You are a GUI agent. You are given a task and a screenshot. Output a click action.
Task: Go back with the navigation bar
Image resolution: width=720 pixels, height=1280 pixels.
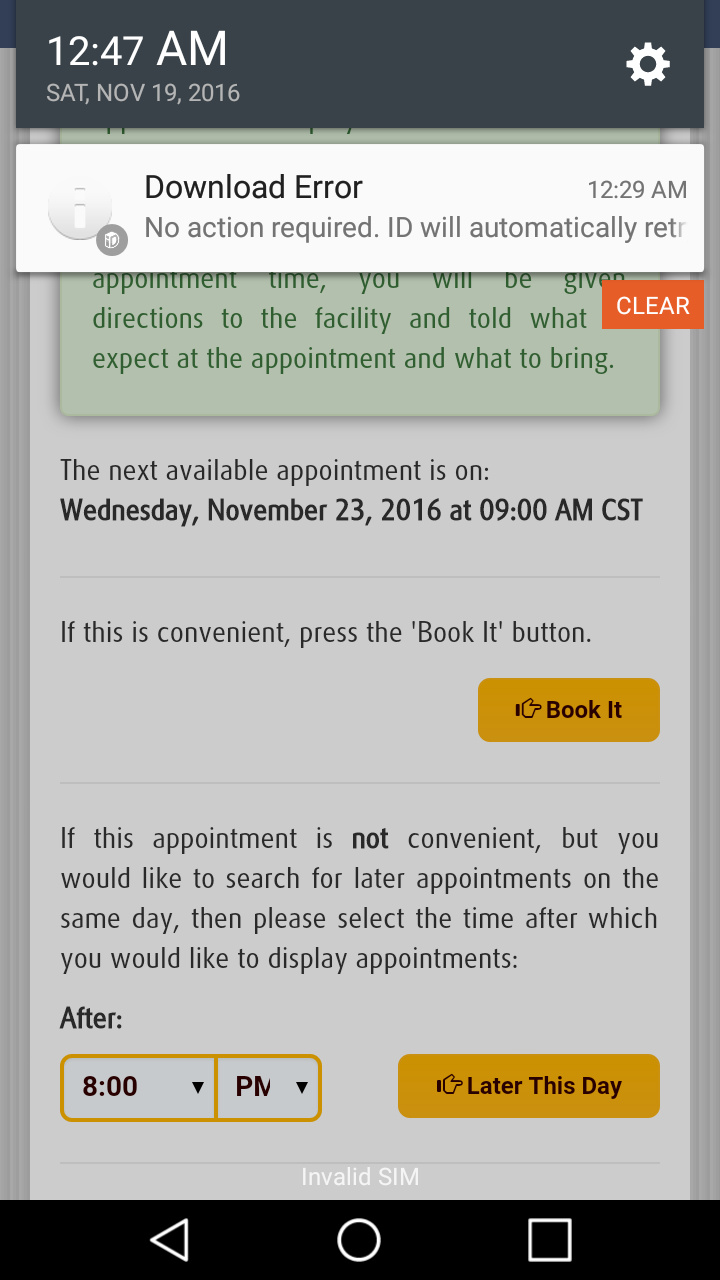[x=170, y=1240]
